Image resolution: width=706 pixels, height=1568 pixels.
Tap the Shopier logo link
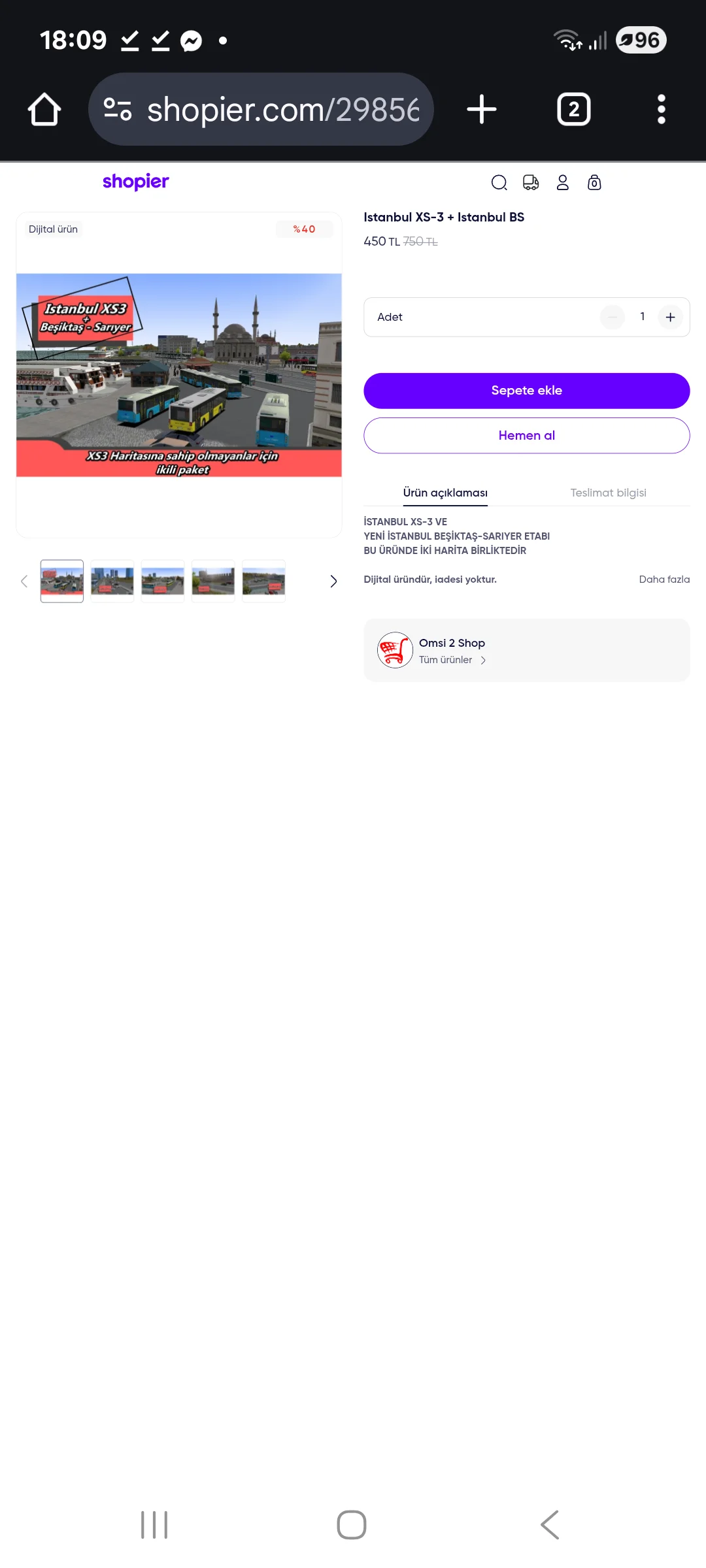point(135,181)
